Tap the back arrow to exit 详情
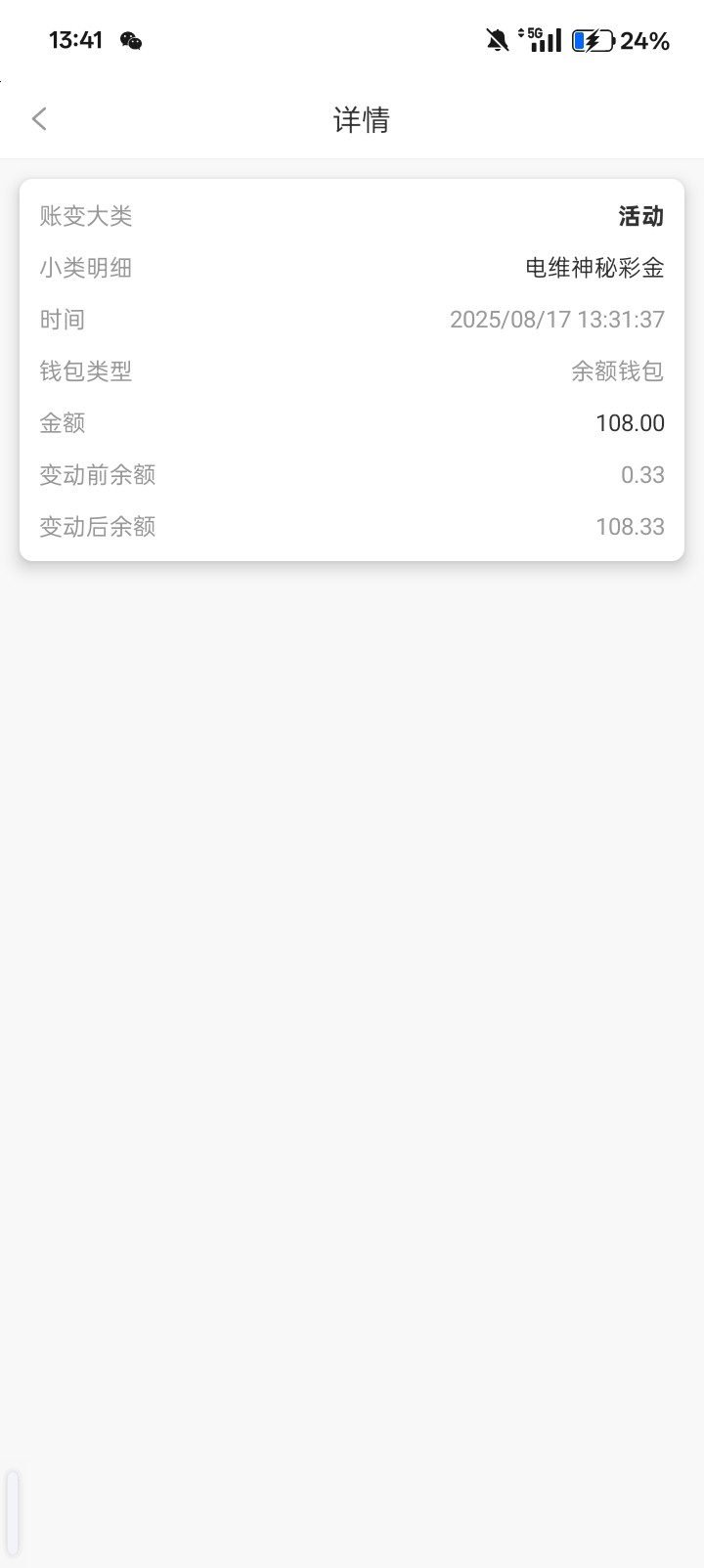 point(39,118)
